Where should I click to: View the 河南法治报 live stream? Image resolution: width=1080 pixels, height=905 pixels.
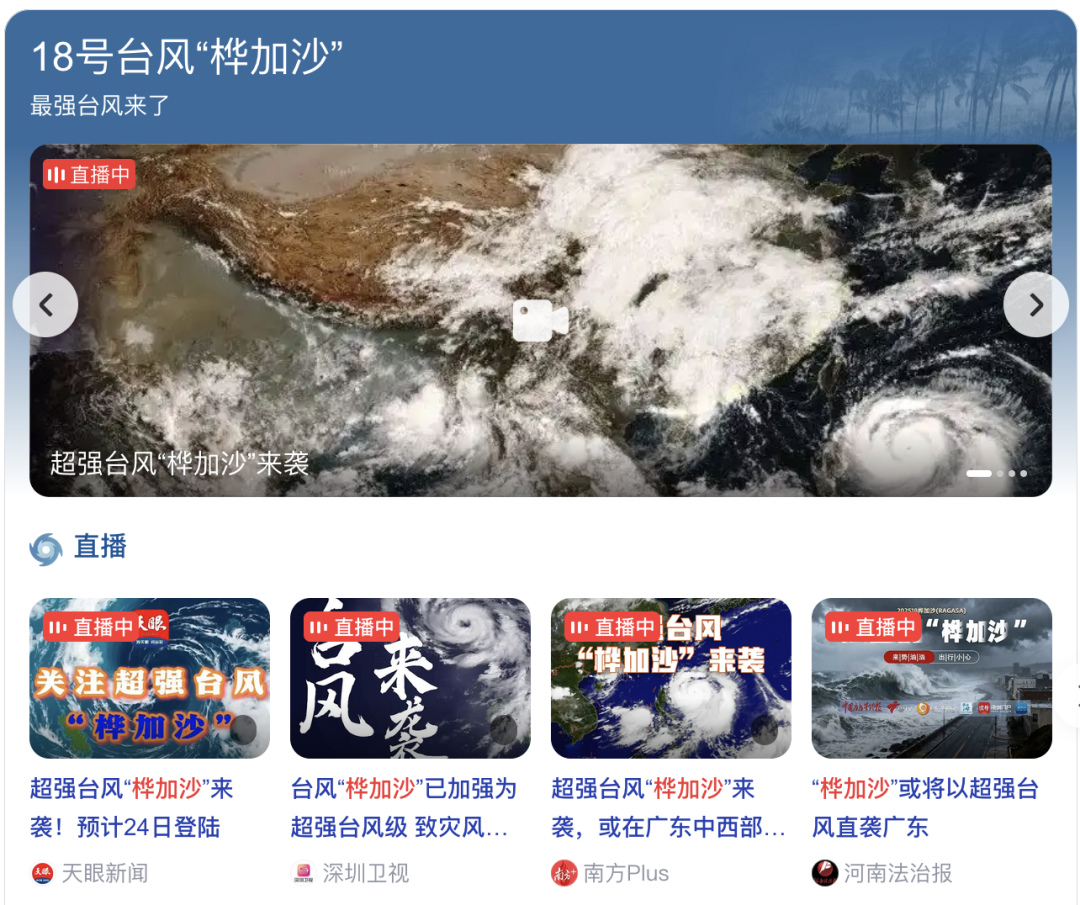tap(931, 678)
